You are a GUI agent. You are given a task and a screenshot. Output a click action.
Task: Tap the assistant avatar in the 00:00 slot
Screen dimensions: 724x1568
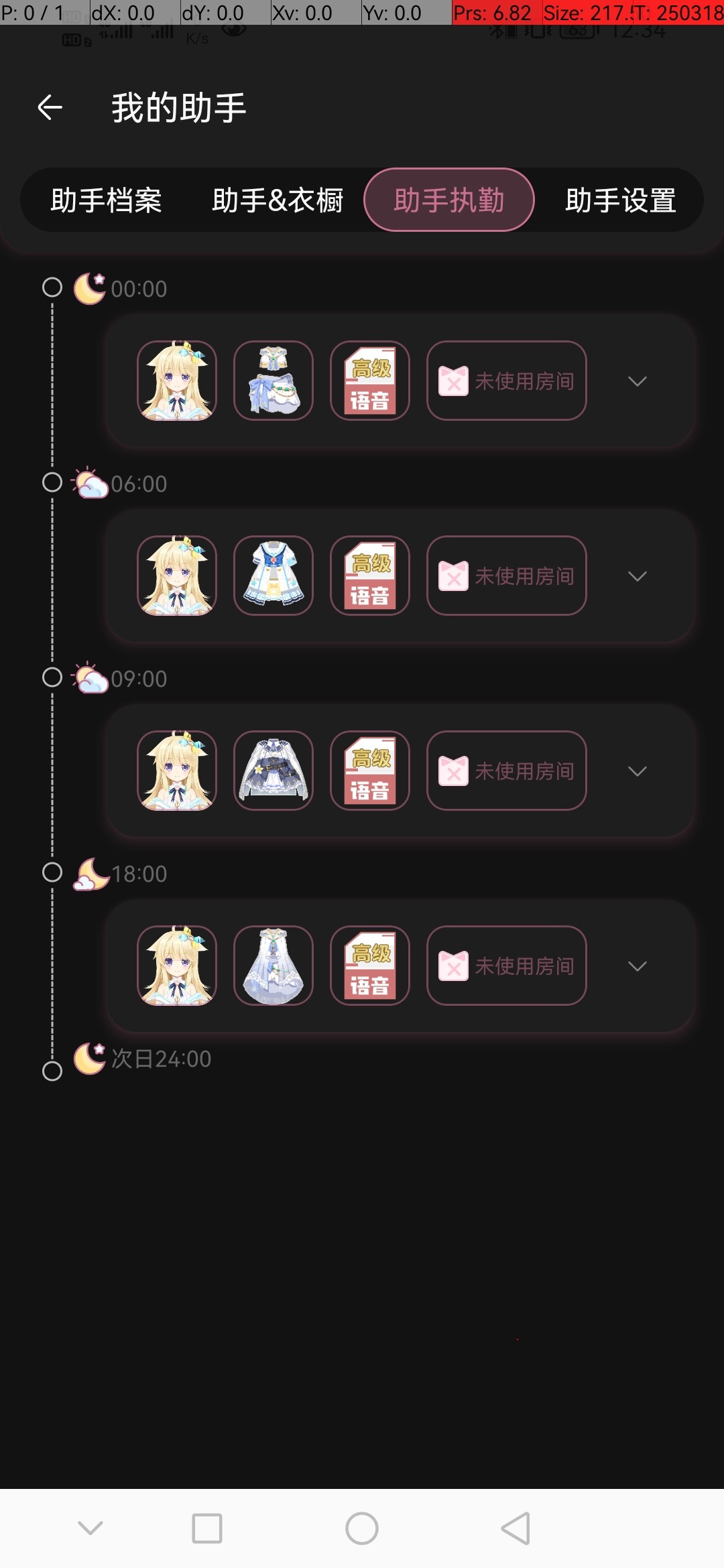[177, 381]
